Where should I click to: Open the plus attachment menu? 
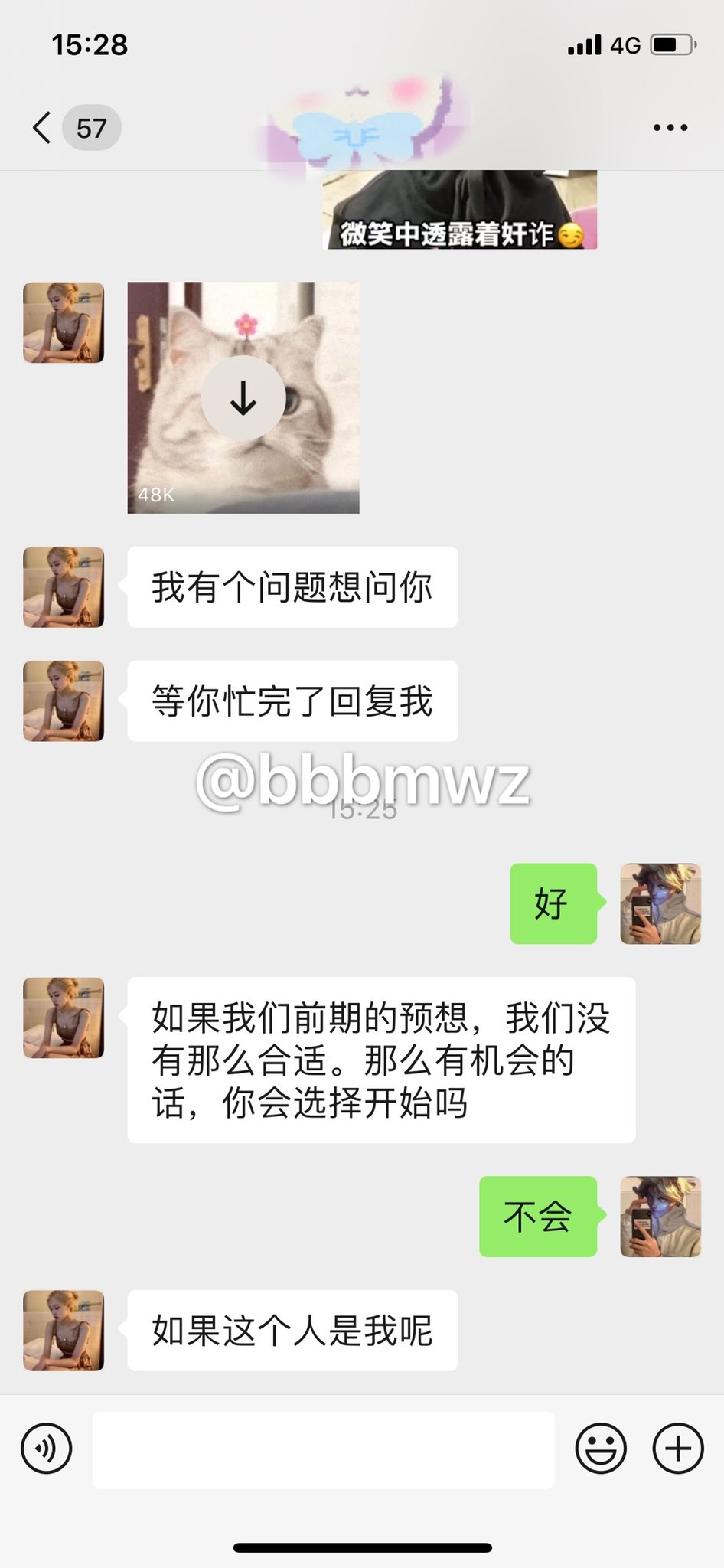pyautogui.click(x=677, y=1449)
